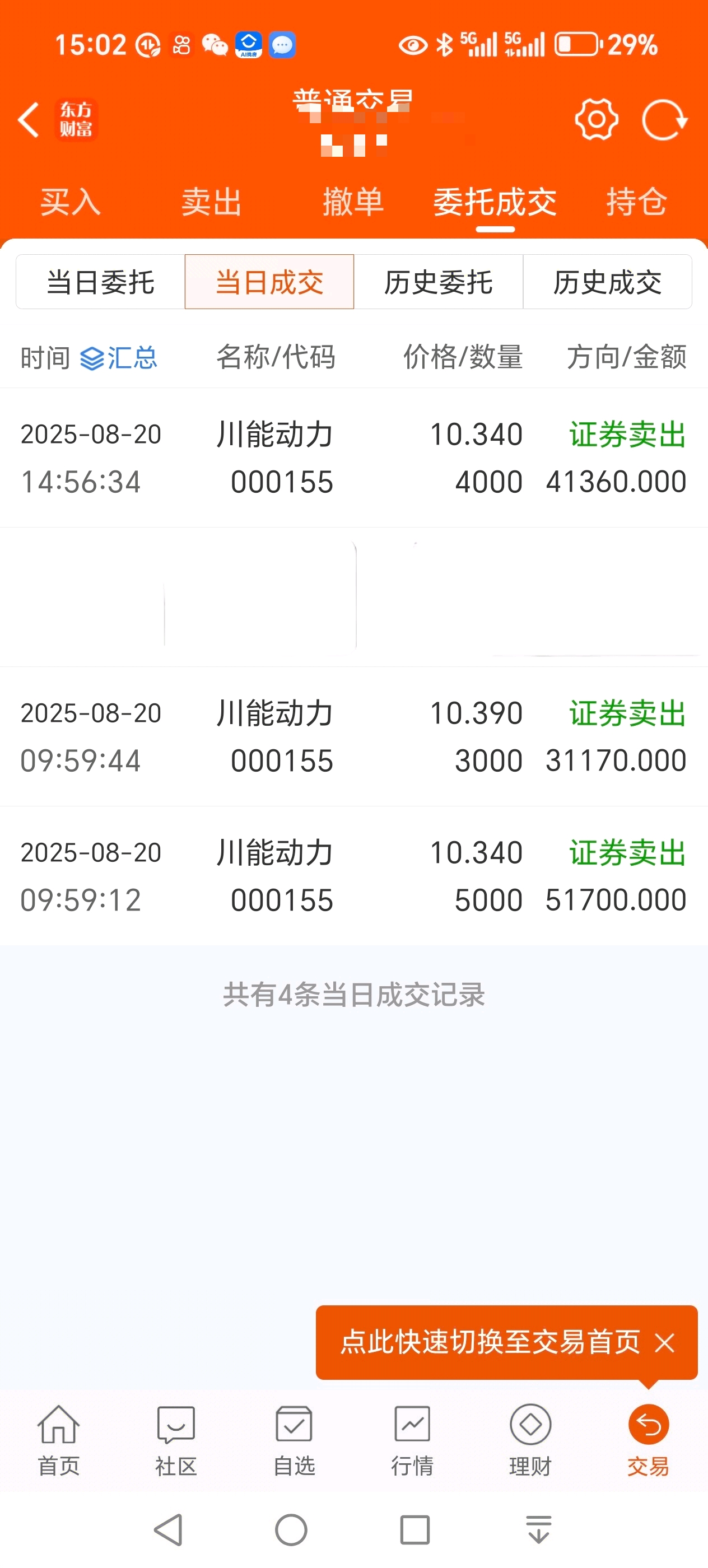Open the 09:59:44 川能动力 sell record
Viewport: 708px width, 1568px height.
pyautogui.click(x=353, y=736)
